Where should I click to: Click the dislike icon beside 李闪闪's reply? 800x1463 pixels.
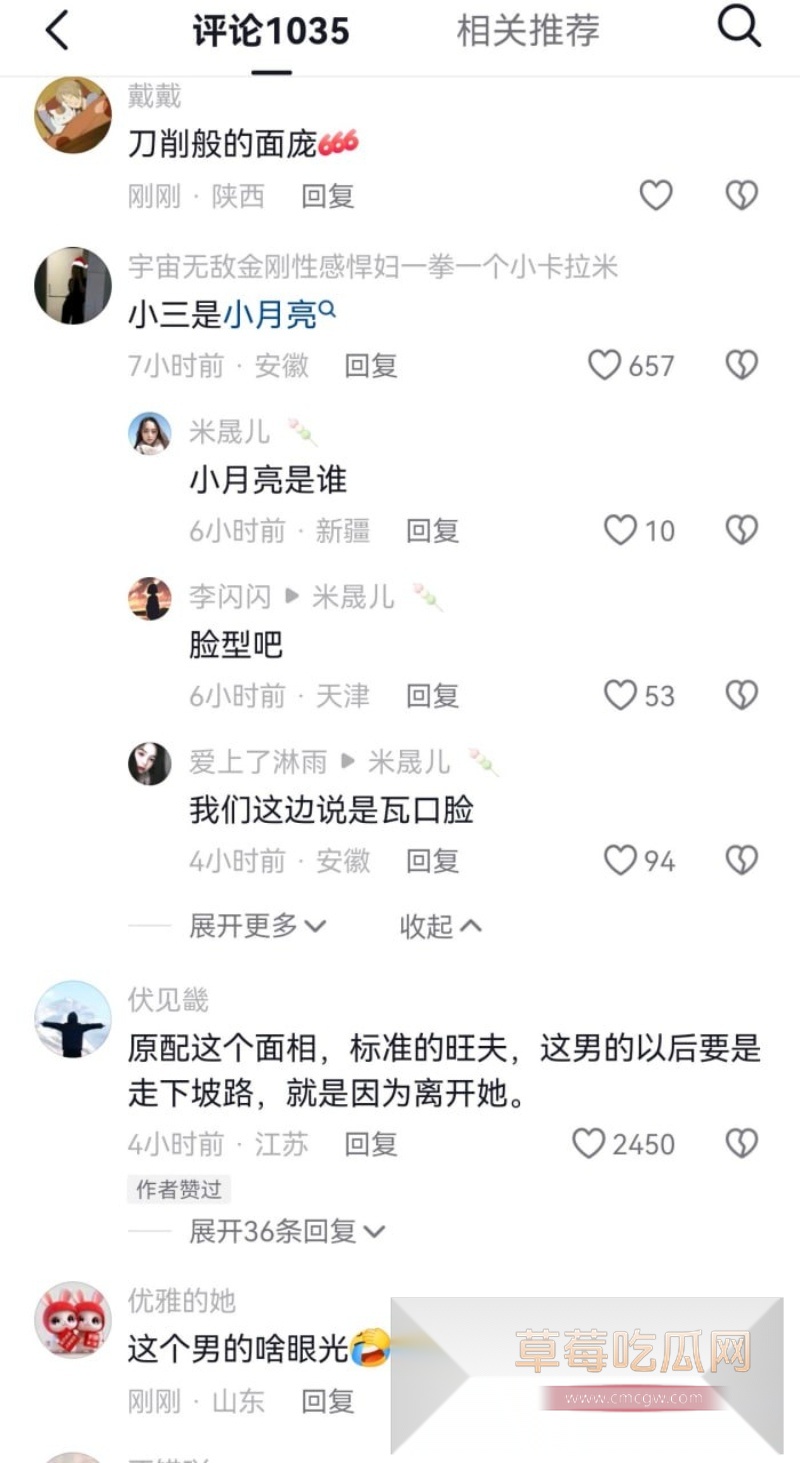pos(741,694)
